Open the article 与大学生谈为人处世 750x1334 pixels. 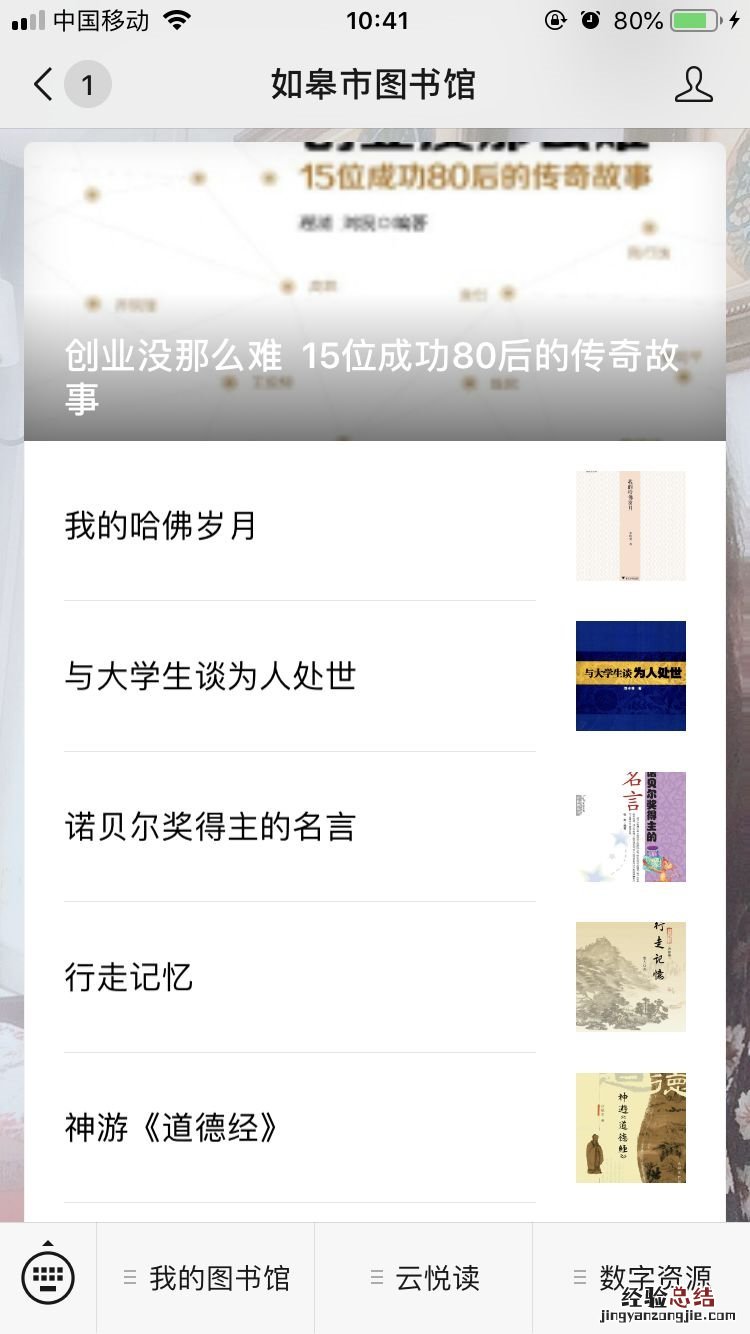coord(300,677)
